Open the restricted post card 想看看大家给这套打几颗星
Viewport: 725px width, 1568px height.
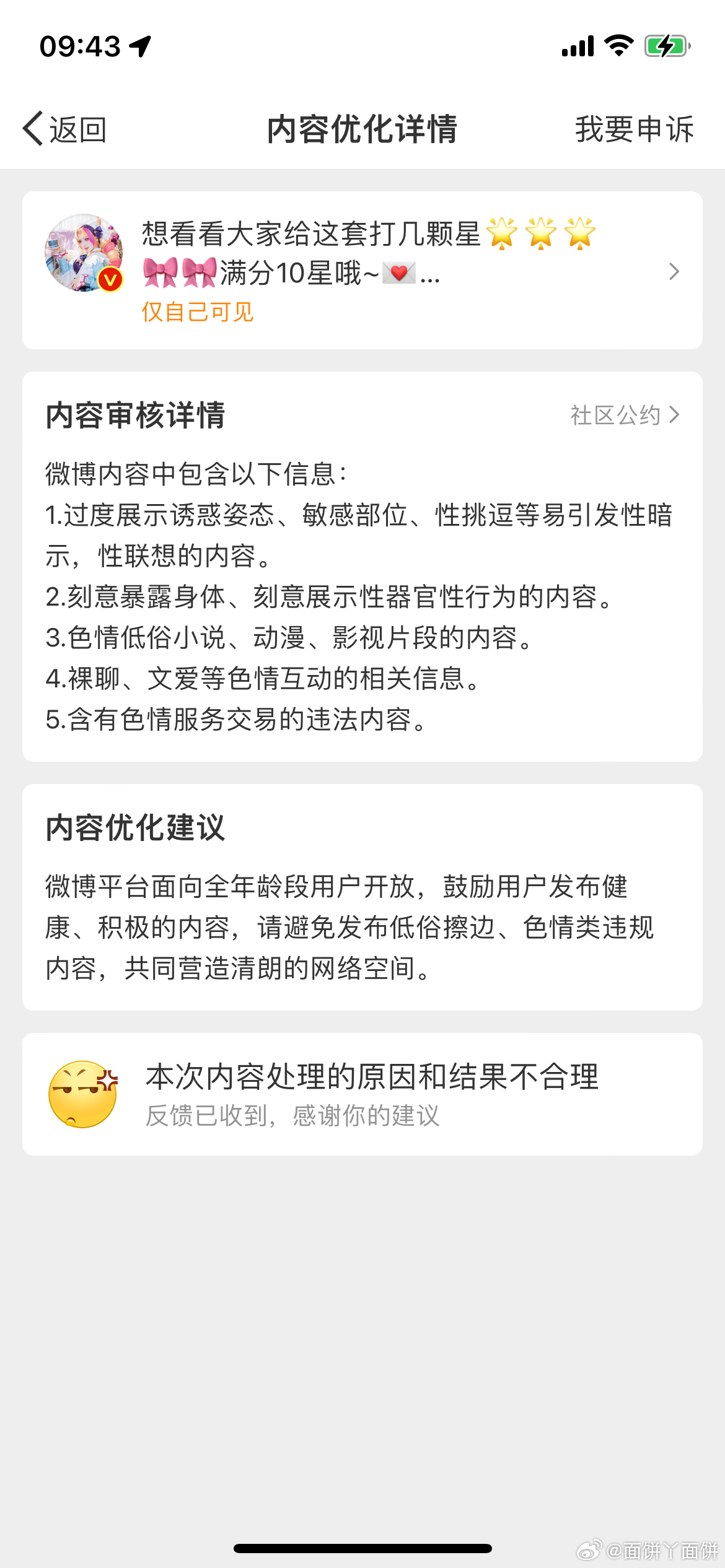click(x=362, y=271)
